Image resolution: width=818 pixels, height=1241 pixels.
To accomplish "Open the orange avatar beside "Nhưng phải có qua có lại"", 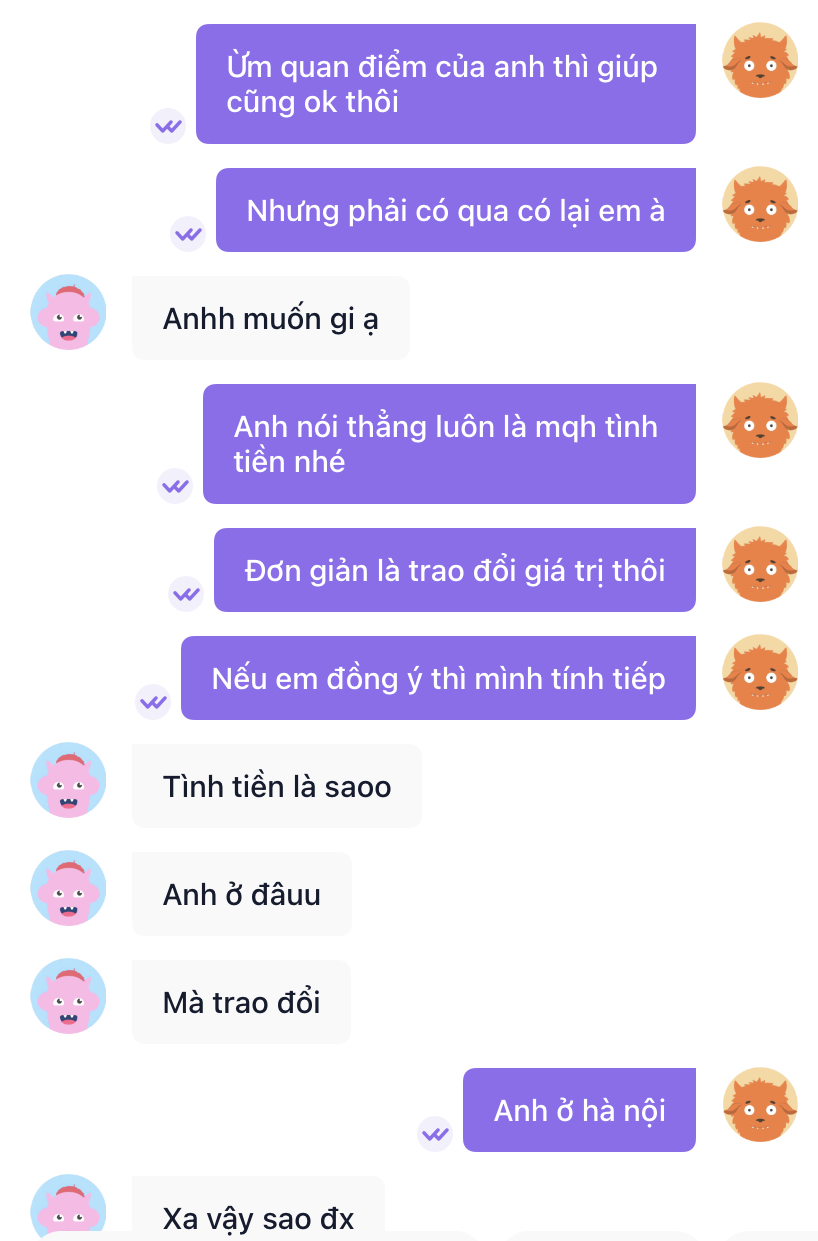I will click(x=760, y=204).
